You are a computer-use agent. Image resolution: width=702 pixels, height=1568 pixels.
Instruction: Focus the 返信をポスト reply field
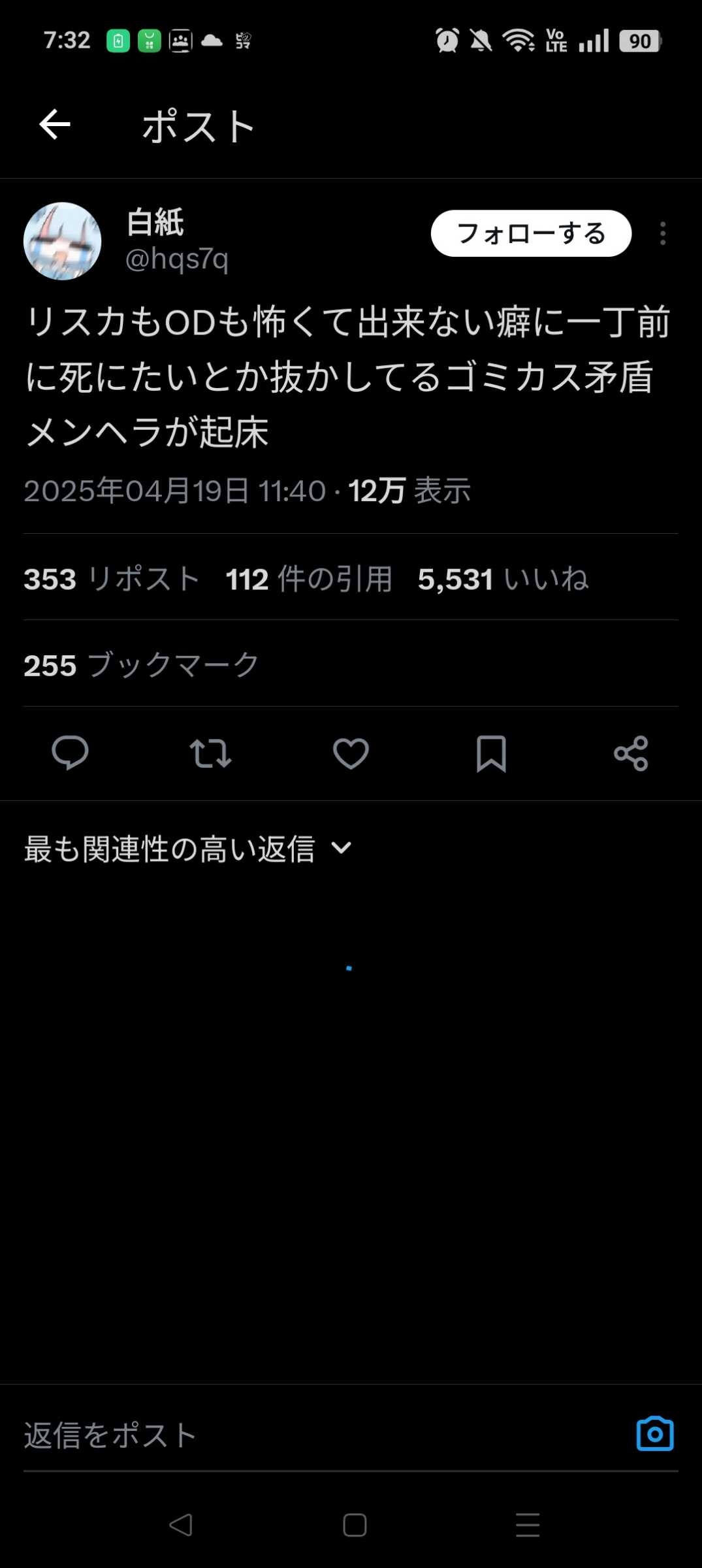click(x=261, y=1435)
